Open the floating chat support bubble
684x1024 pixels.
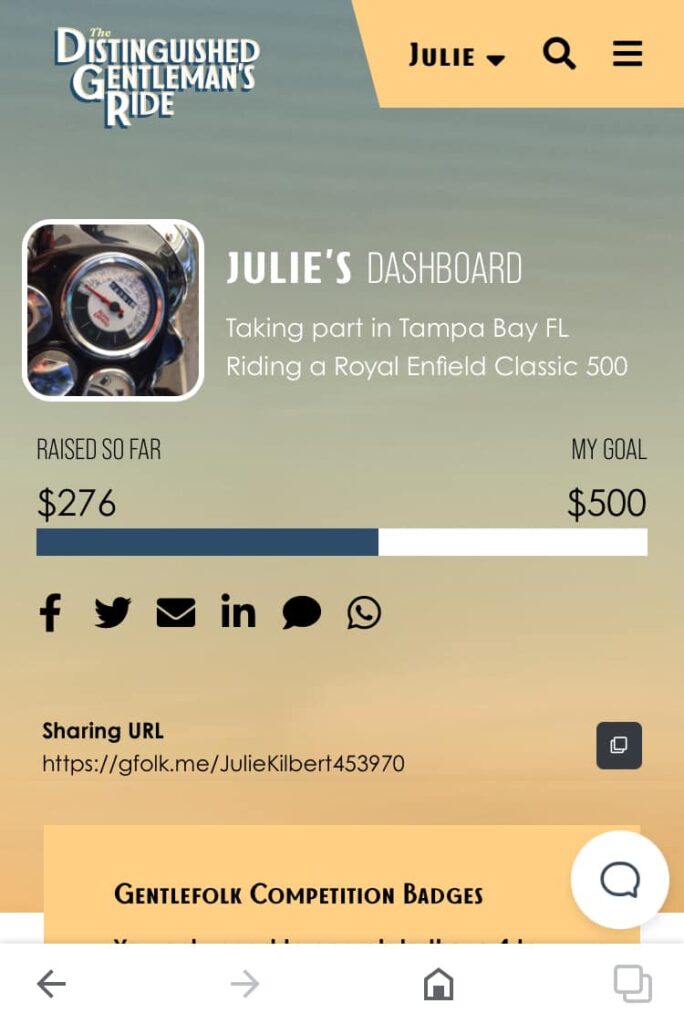click(x=620, y=880)
